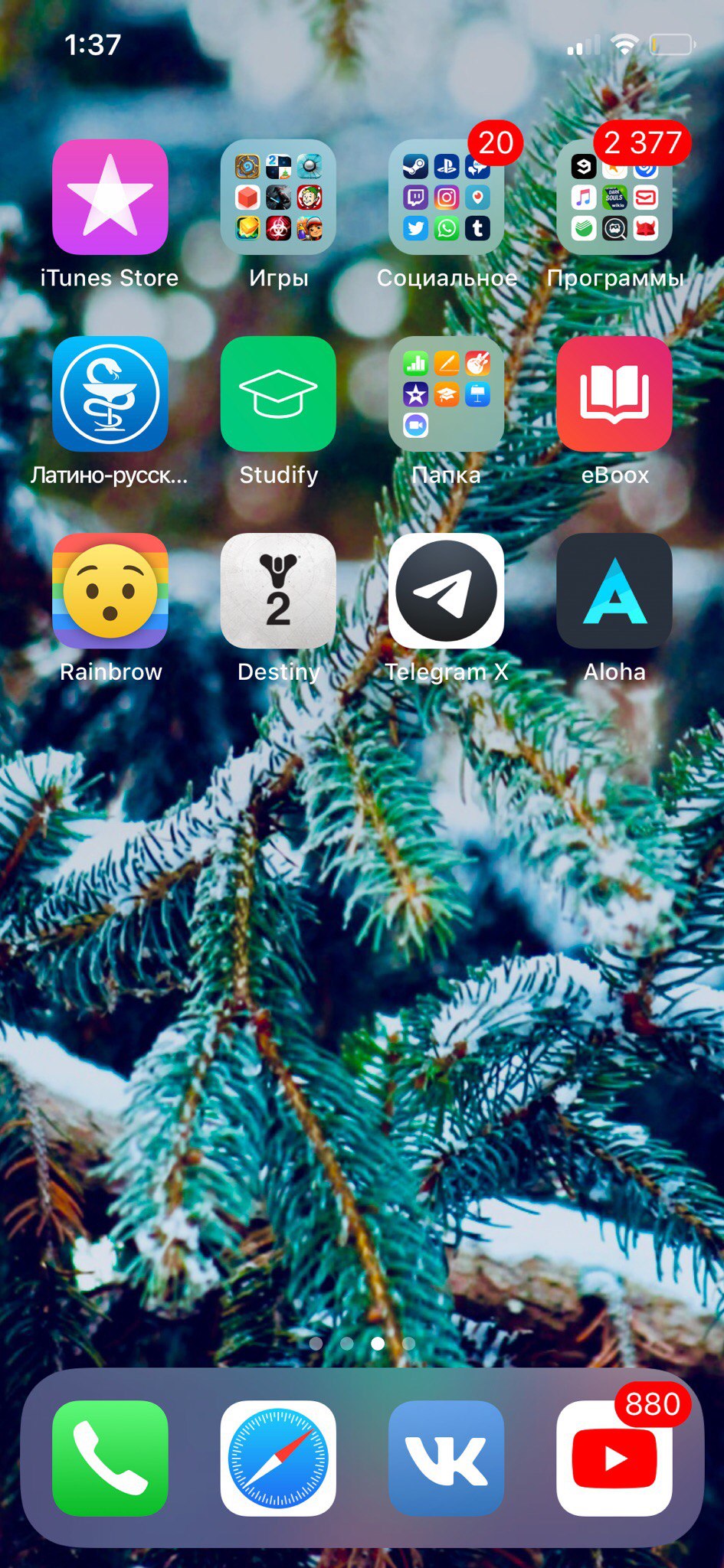Open the Программы folder
Screen dimensions: 724x1568
(x=614, y=197)
